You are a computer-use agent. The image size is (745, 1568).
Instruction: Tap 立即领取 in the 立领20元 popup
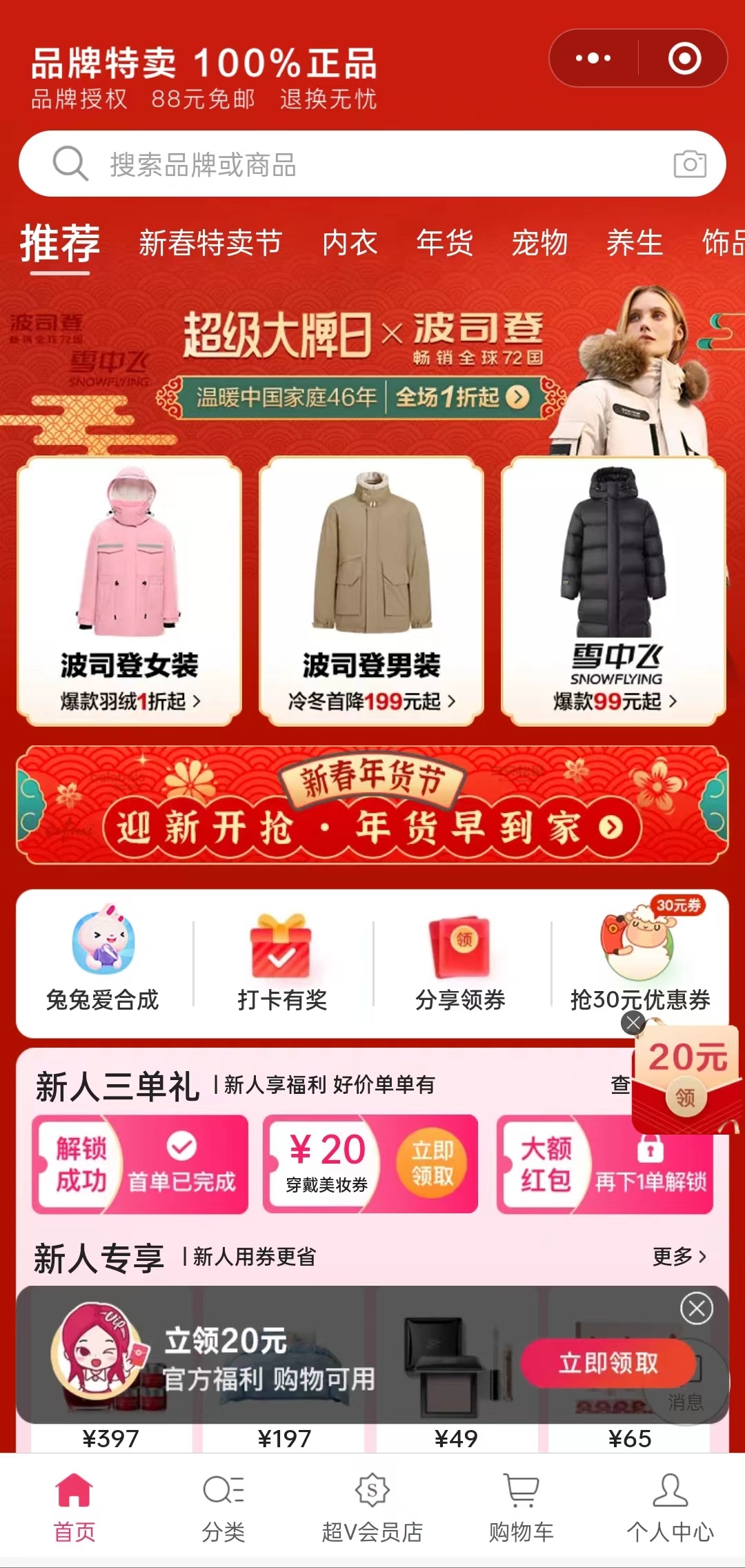point(608,1362)
